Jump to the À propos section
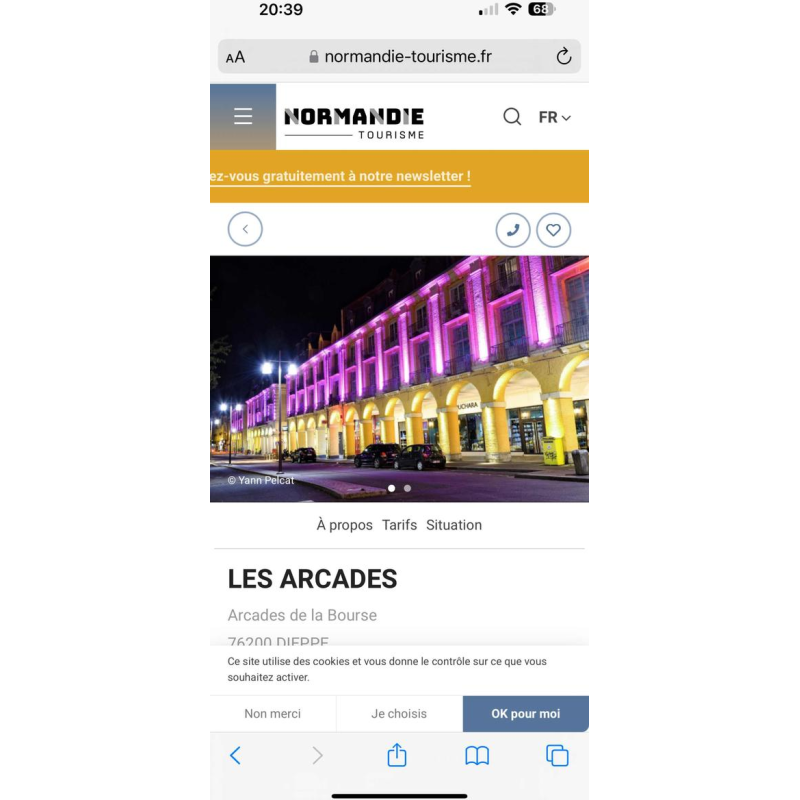This screenshot has width=800, height=800. [x=344, y=525]
